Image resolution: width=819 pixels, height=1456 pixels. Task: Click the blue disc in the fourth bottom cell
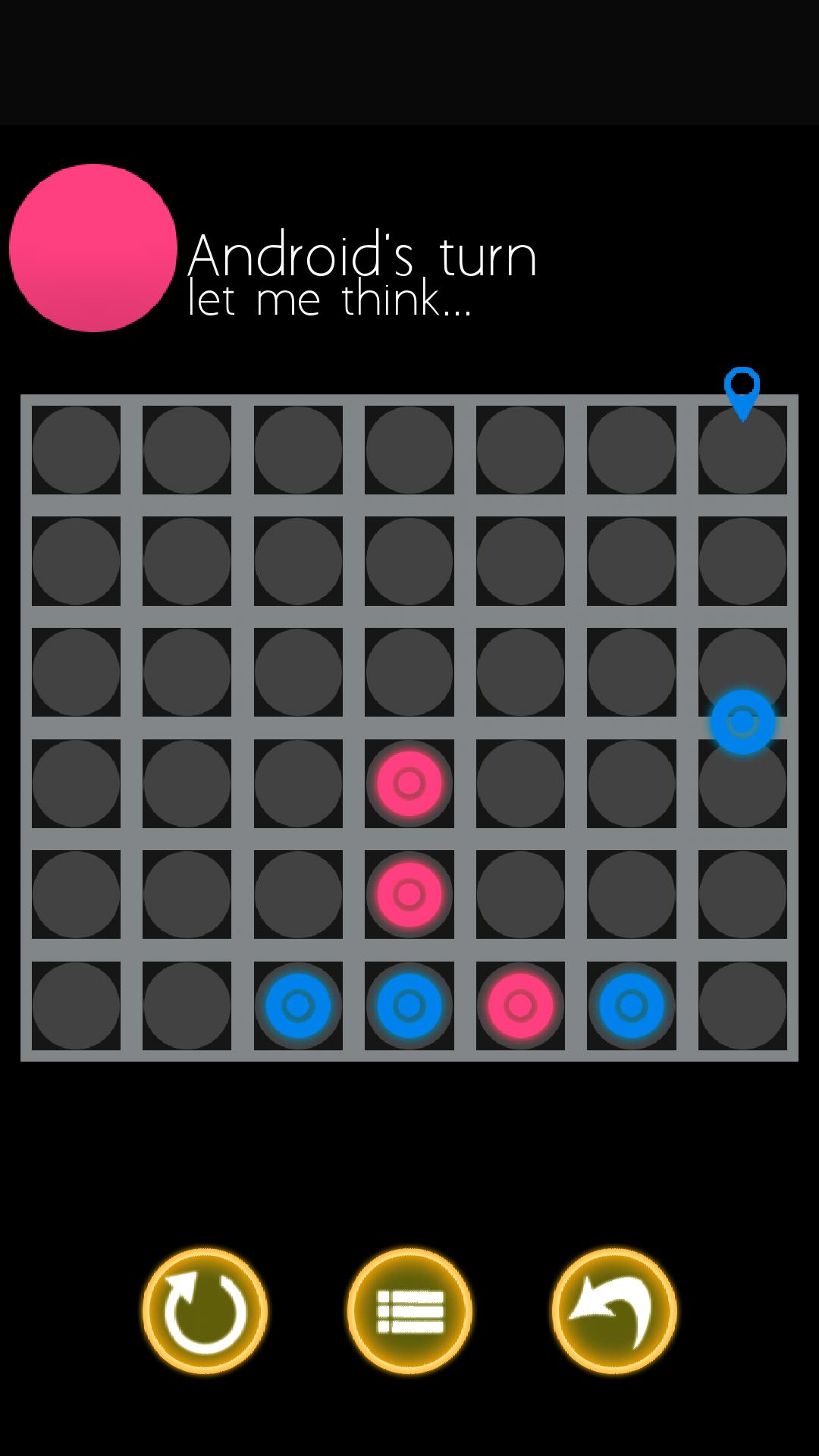click(409, 1005)
